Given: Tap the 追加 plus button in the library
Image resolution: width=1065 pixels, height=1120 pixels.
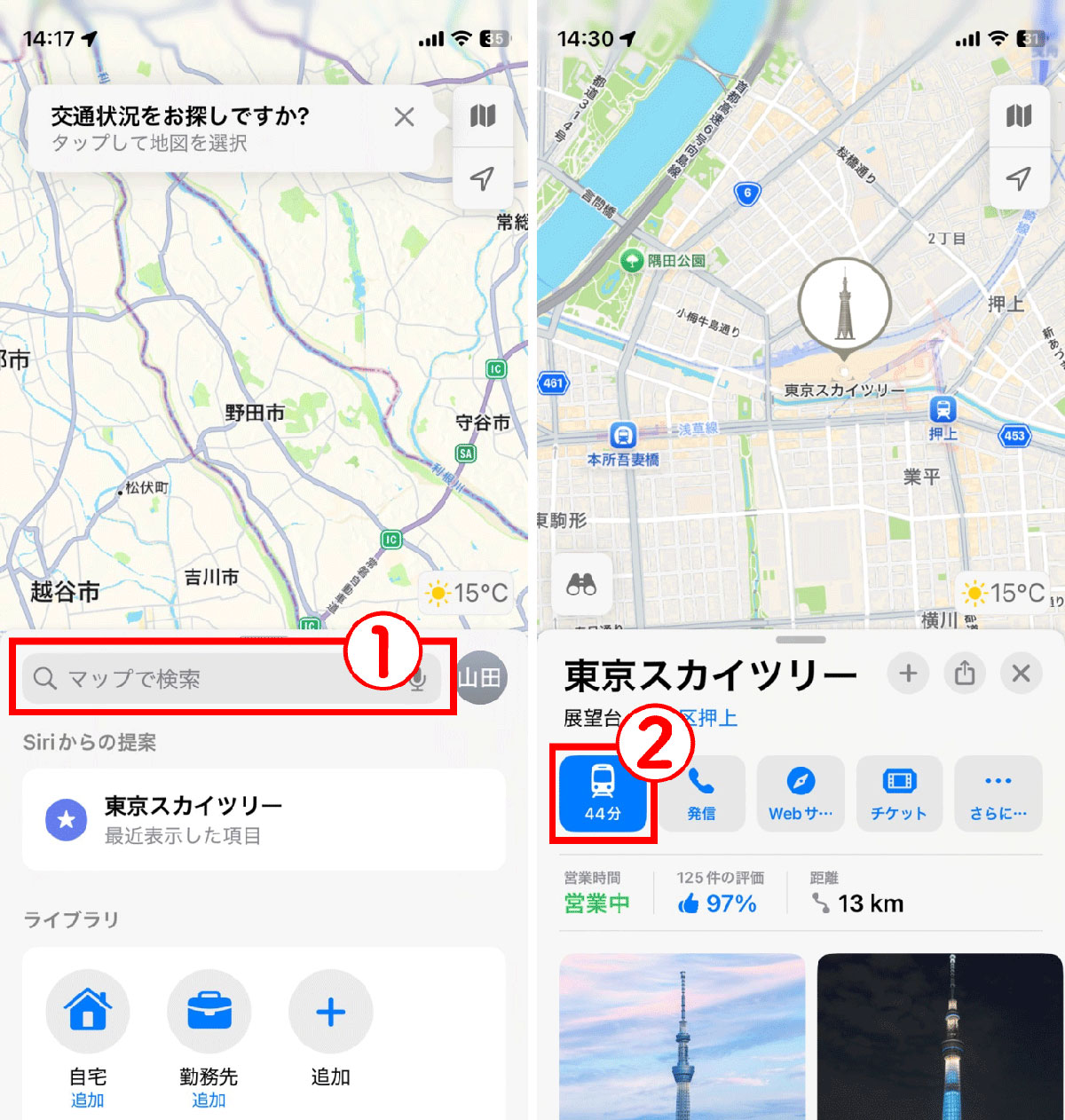Looking at the screenshot, I should (330, 1013).
